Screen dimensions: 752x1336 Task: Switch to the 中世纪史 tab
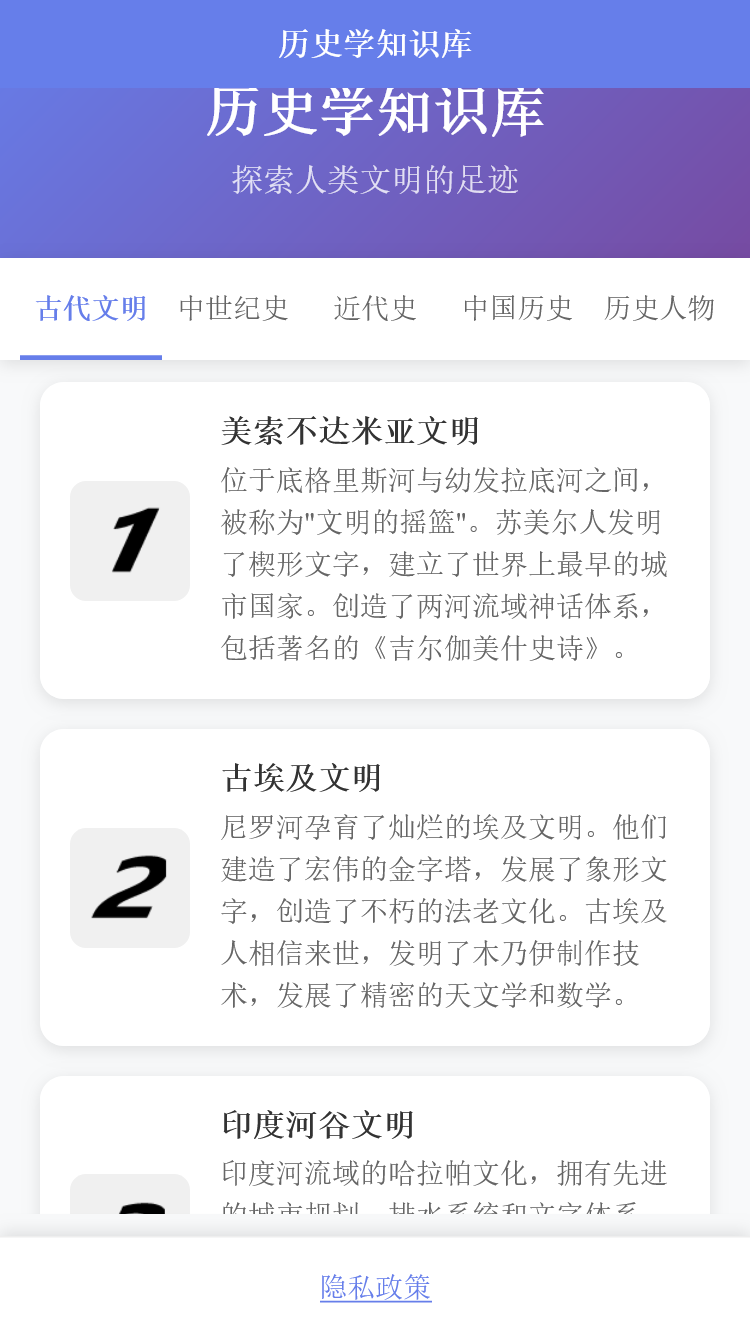click(x=233, y=309)
